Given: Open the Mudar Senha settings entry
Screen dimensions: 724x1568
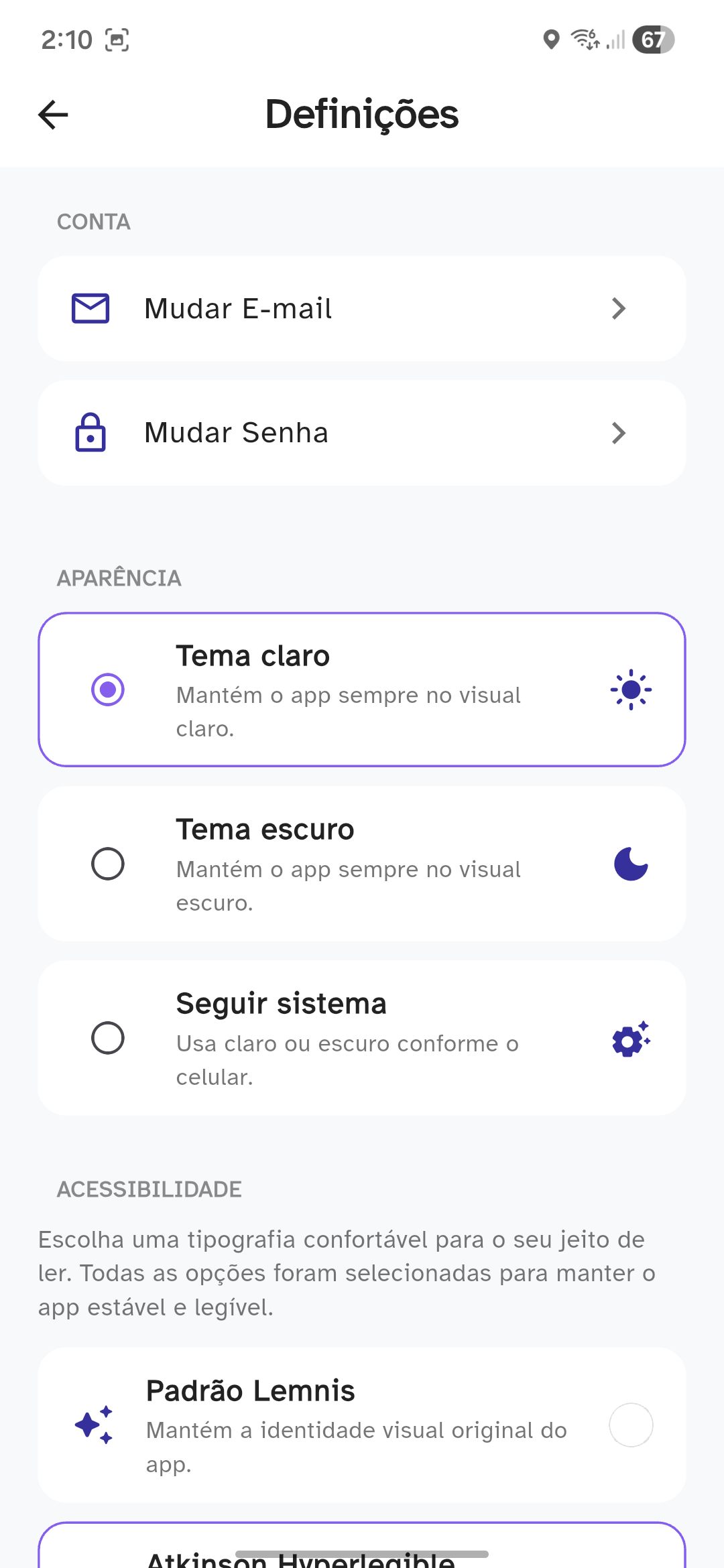Looking at the screenshot, I should click(x=362, y=432).
